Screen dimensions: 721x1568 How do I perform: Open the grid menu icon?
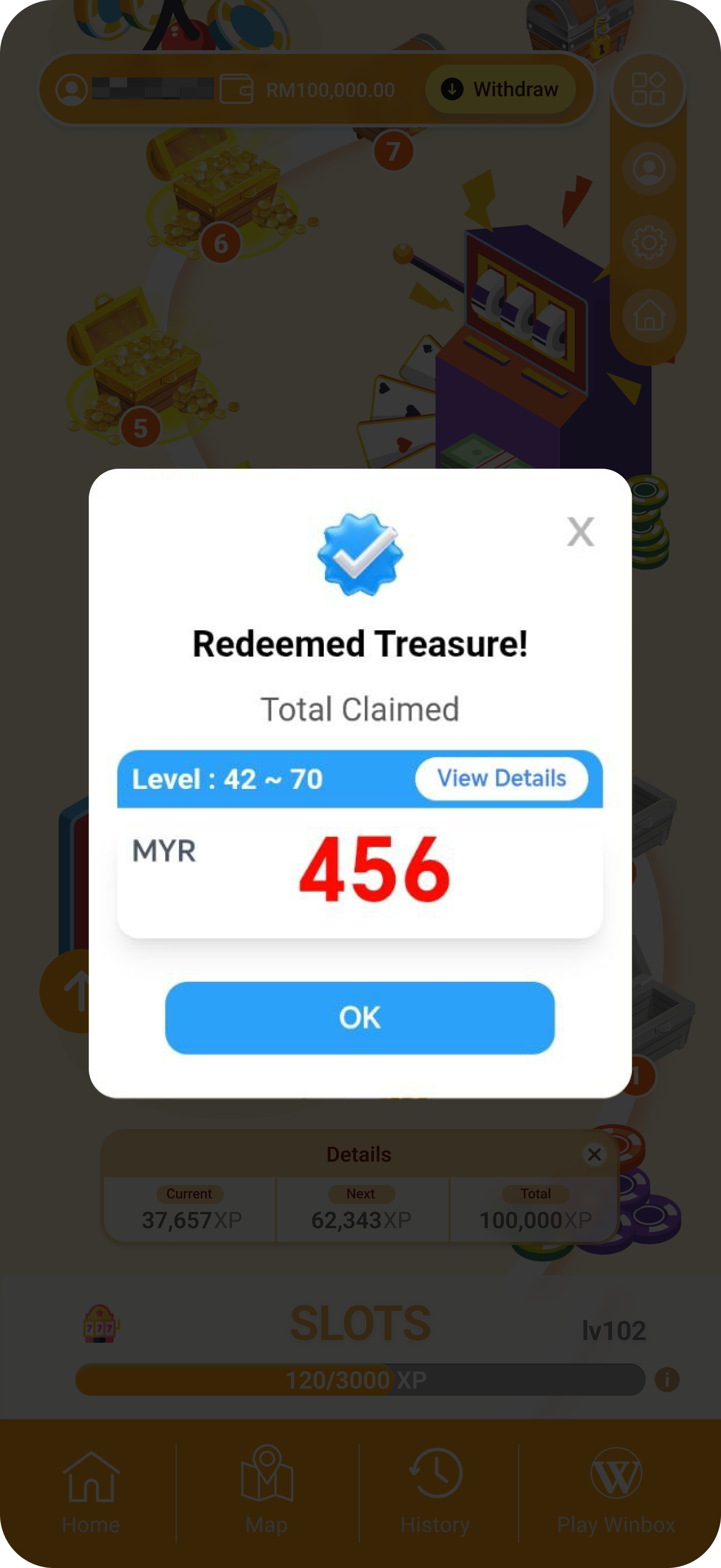648,90
